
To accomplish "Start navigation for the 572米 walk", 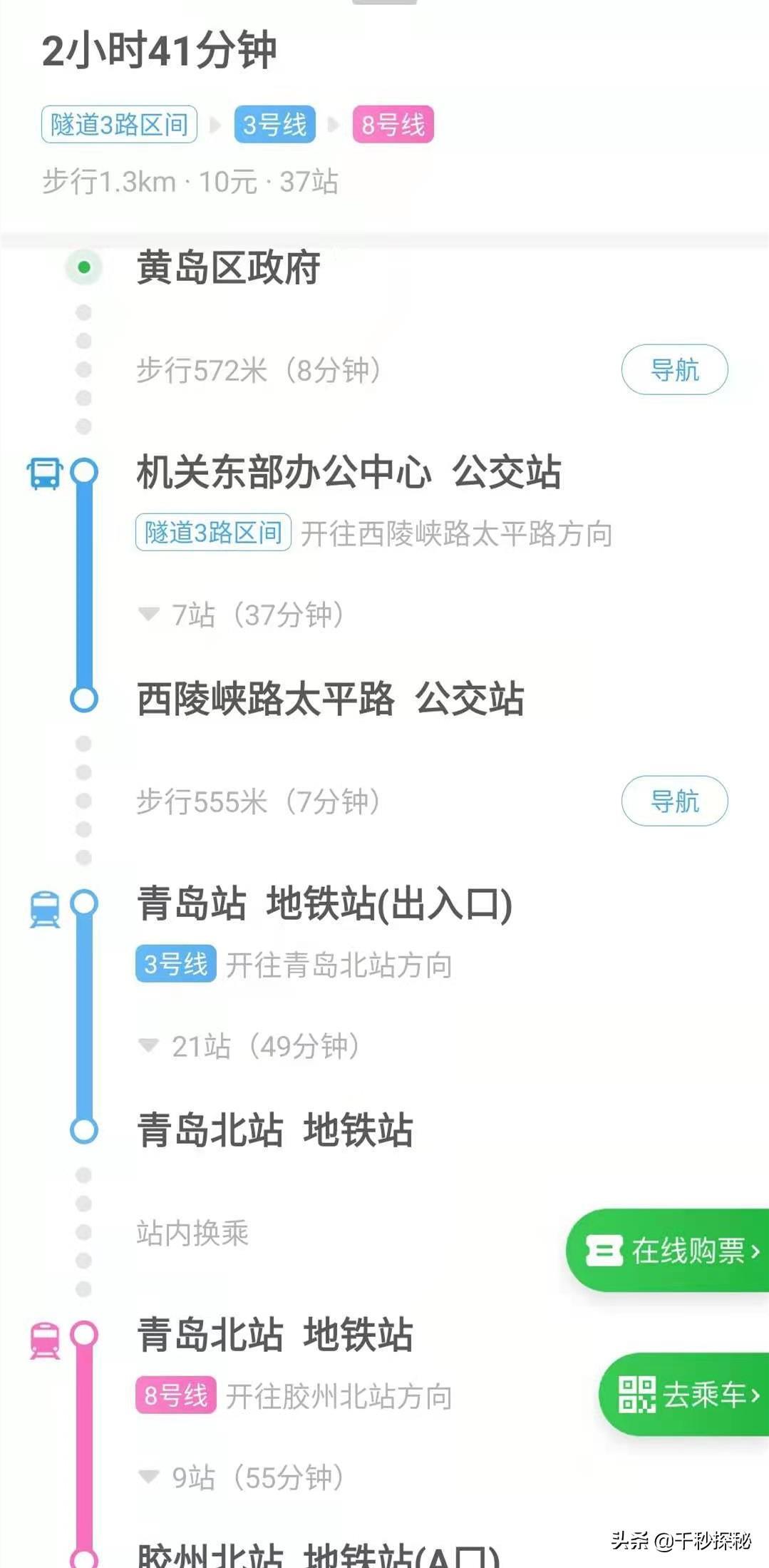I will click(674, 369).
